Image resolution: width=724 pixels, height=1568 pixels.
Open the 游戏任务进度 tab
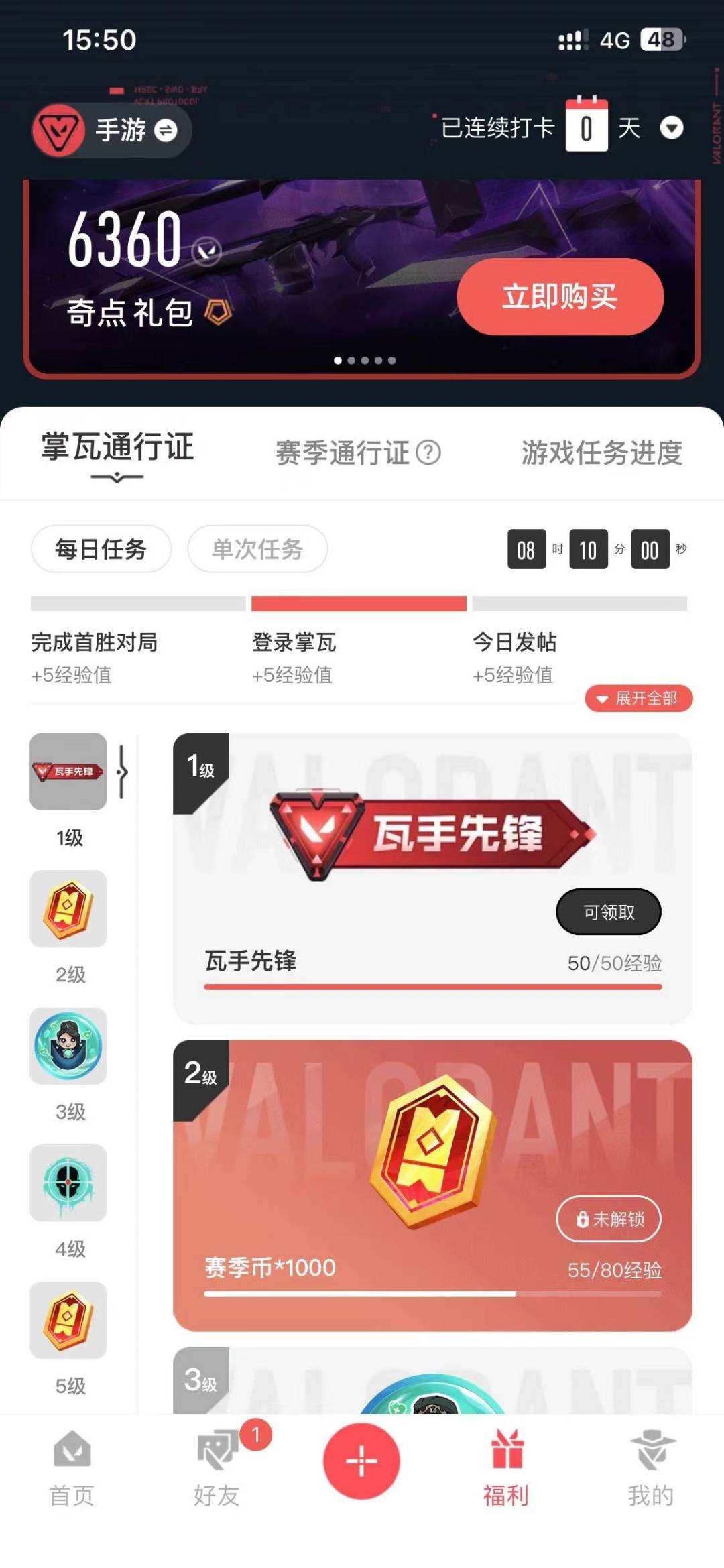tap(601, 453)
